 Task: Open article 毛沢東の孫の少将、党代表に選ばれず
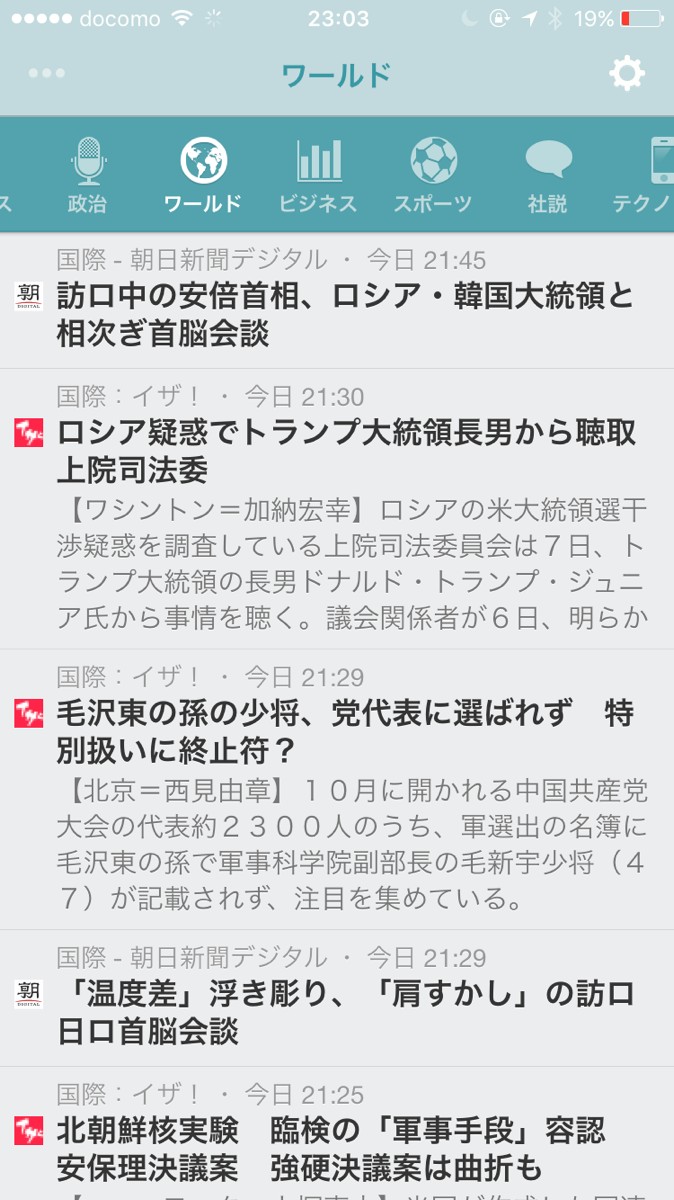coord(345,731)
